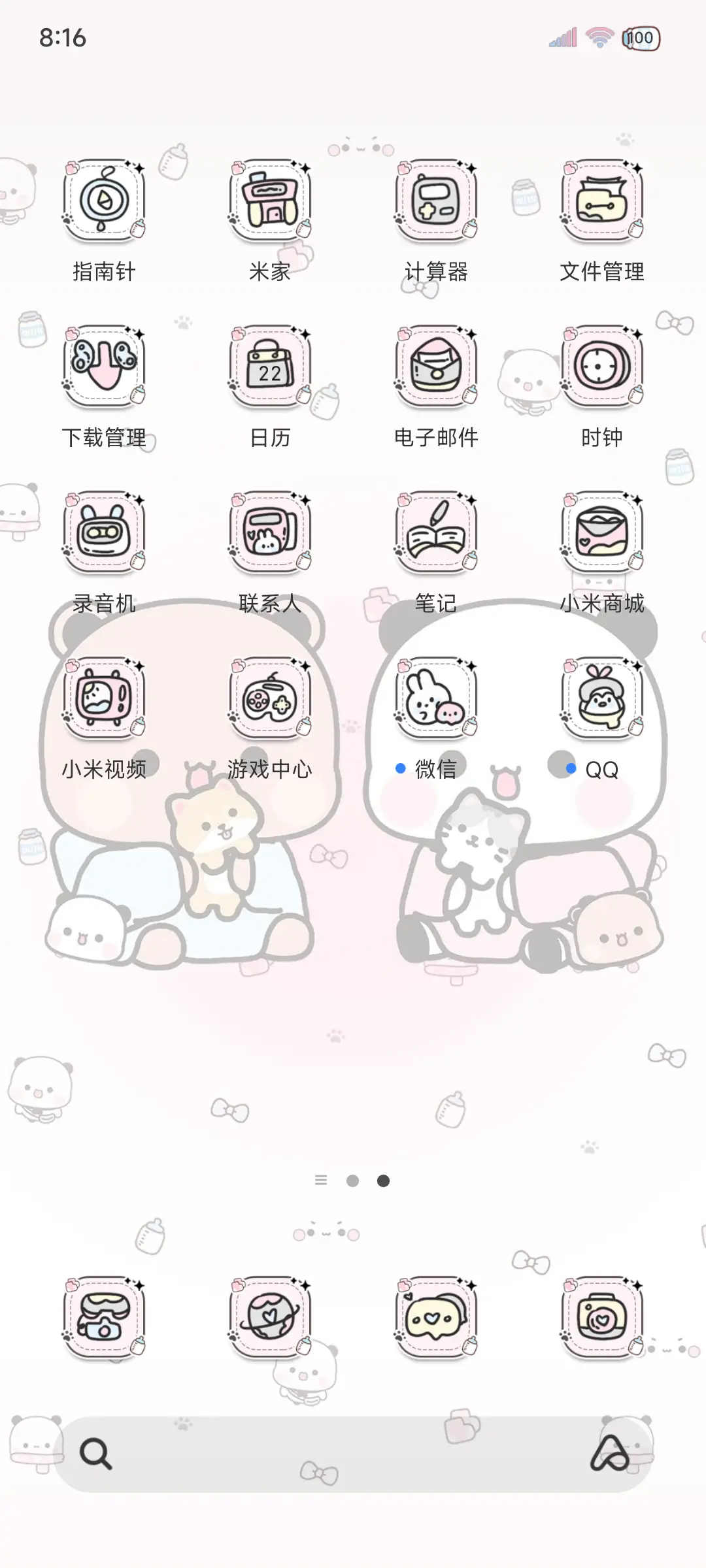Open the 电子邮件 email app
706x1568 pixels.
(x=435, y=366)
